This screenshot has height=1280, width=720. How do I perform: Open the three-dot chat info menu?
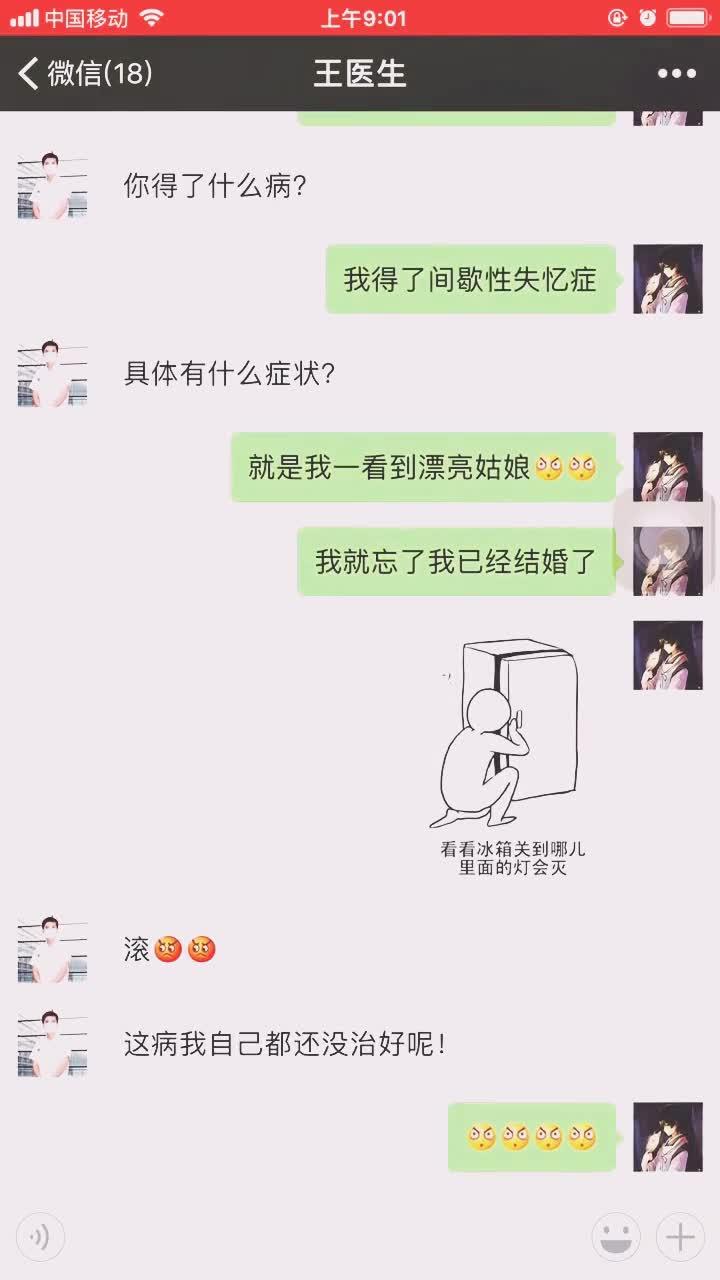677,73
